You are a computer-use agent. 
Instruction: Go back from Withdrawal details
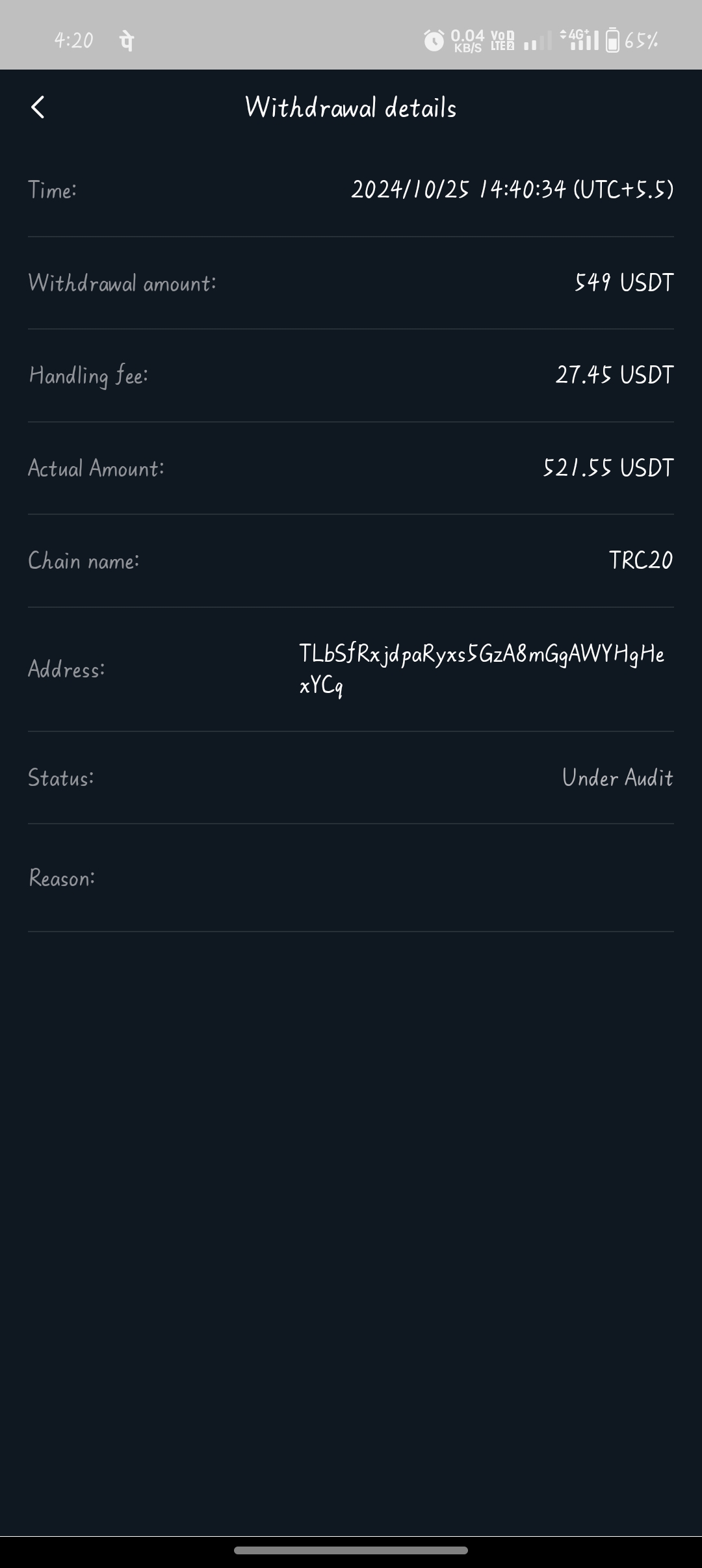(x=38, y=107)
